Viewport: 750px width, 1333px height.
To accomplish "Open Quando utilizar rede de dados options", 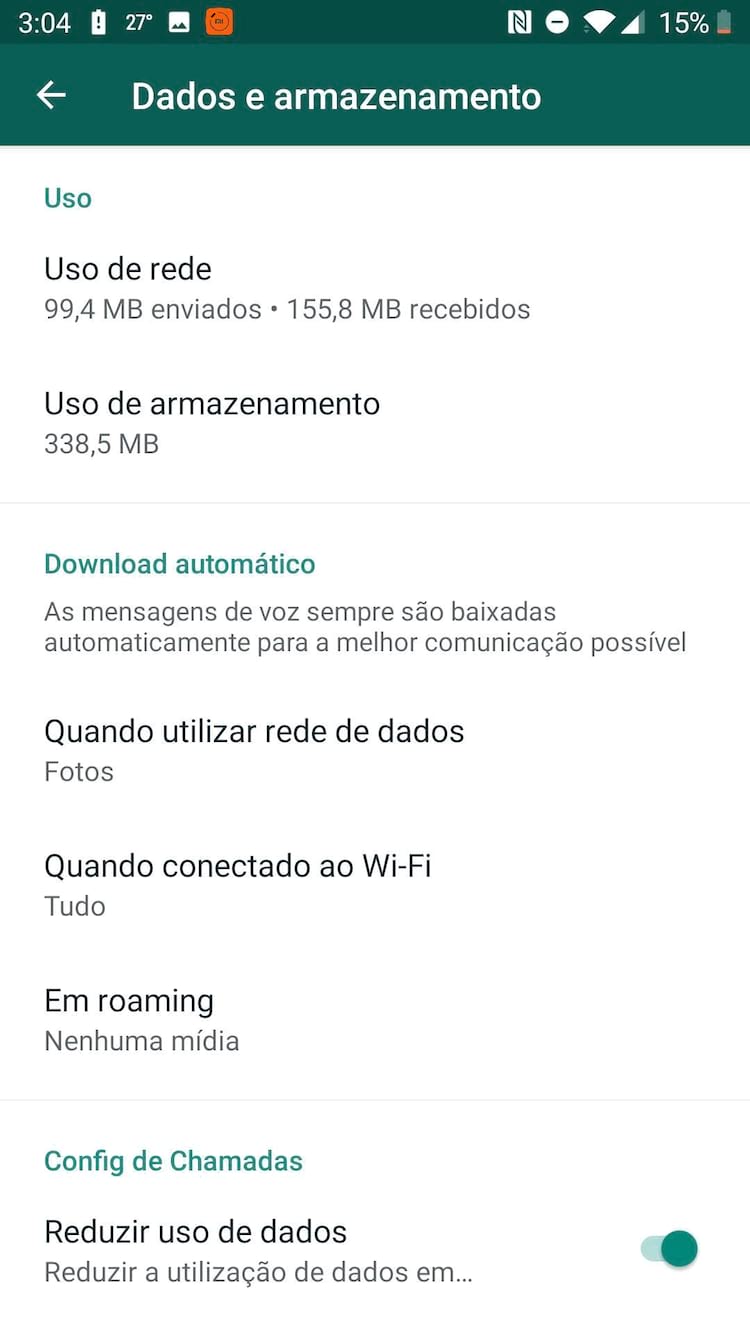I will pyautogui.click(x=254, y=745).
